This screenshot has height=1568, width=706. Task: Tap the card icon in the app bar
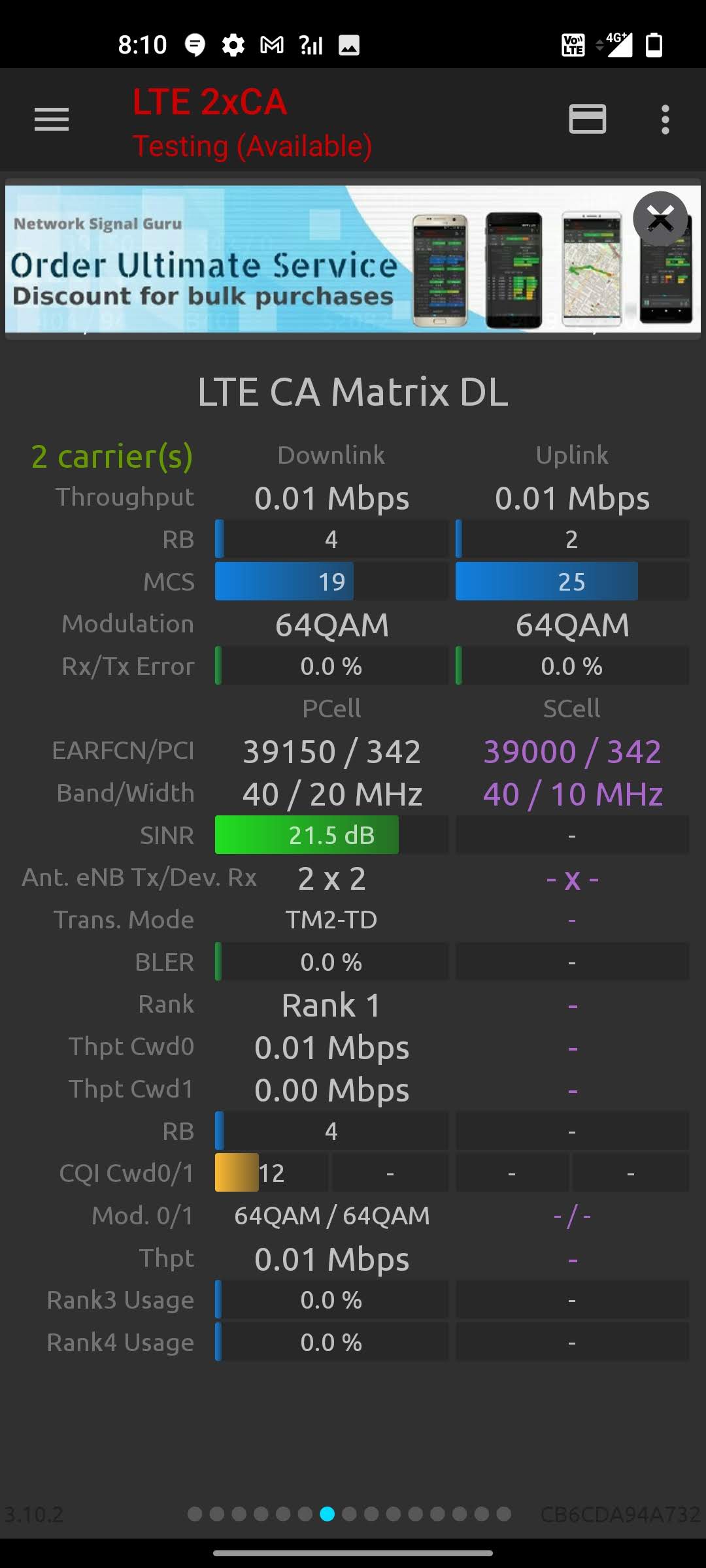587,120
